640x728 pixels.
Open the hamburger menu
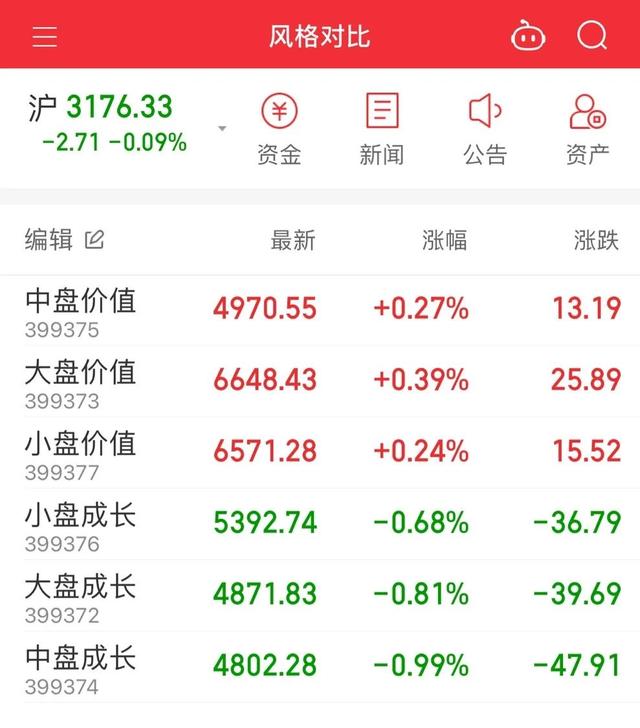pyautogui.click(x=45, y=37)
